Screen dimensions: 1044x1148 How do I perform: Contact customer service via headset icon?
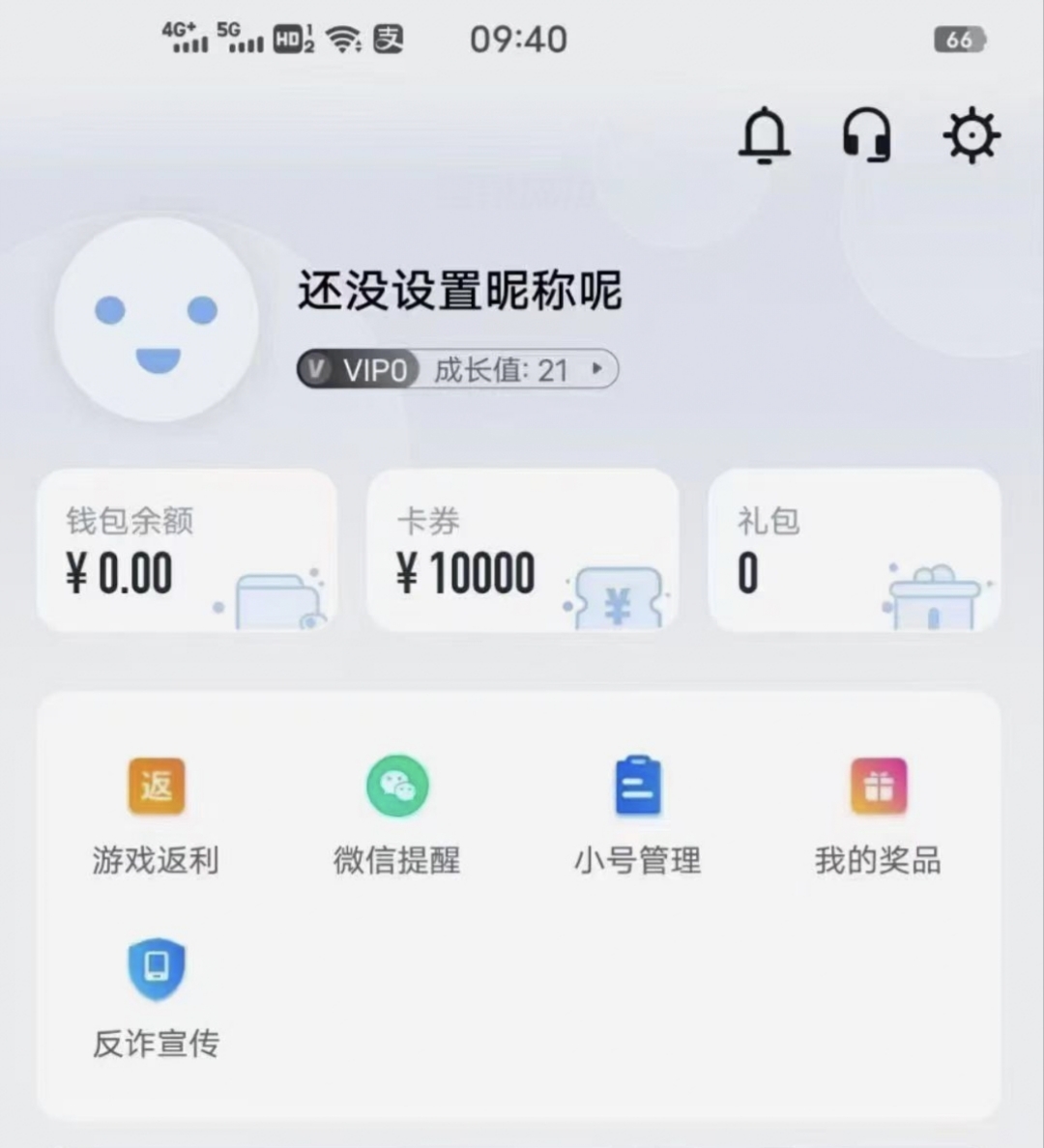[x=866, y=136]
